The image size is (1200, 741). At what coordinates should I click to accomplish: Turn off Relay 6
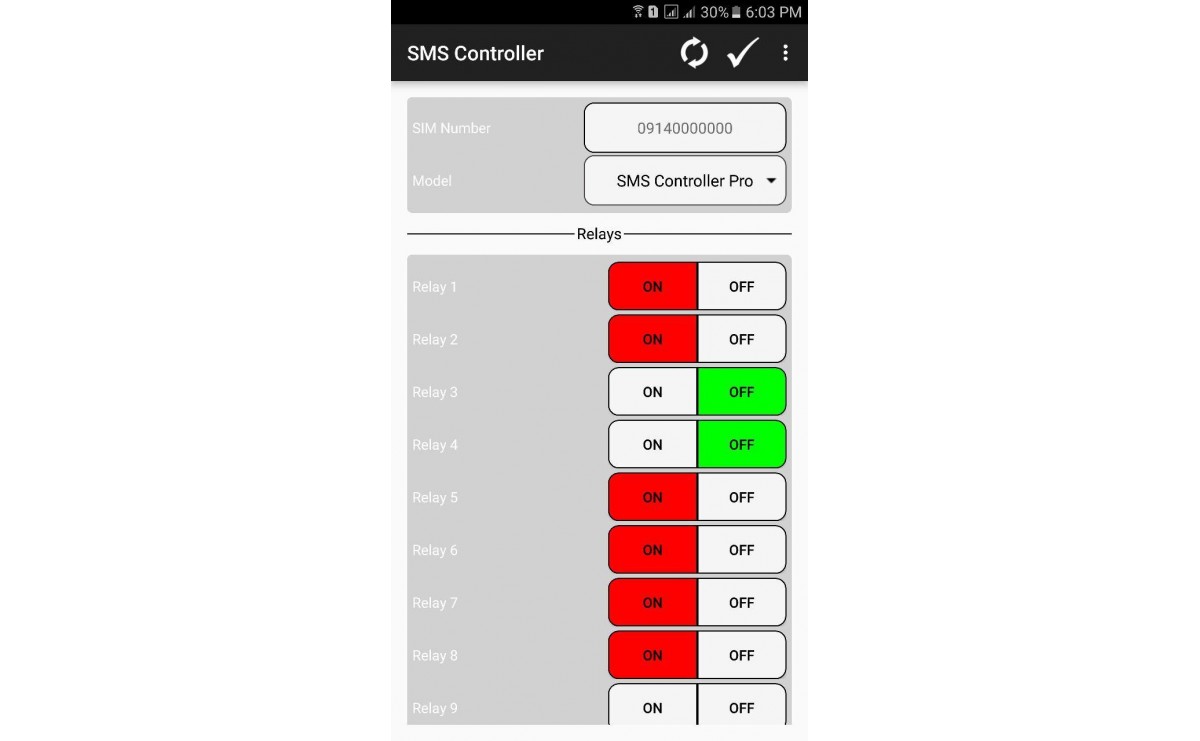(x=741, y=550)
